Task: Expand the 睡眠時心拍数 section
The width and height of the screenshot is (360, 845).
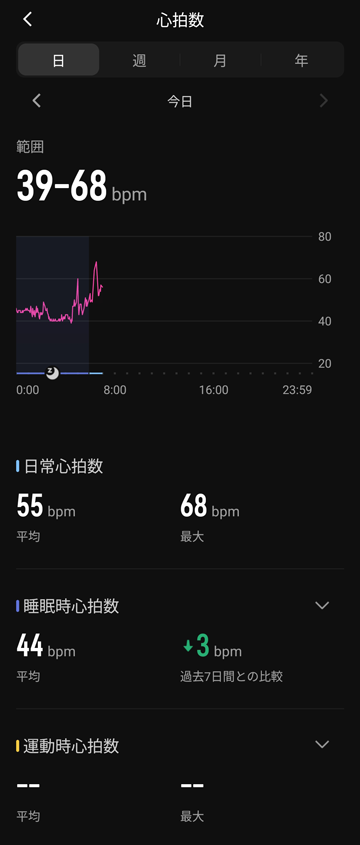Action: [x=322, y=605]
